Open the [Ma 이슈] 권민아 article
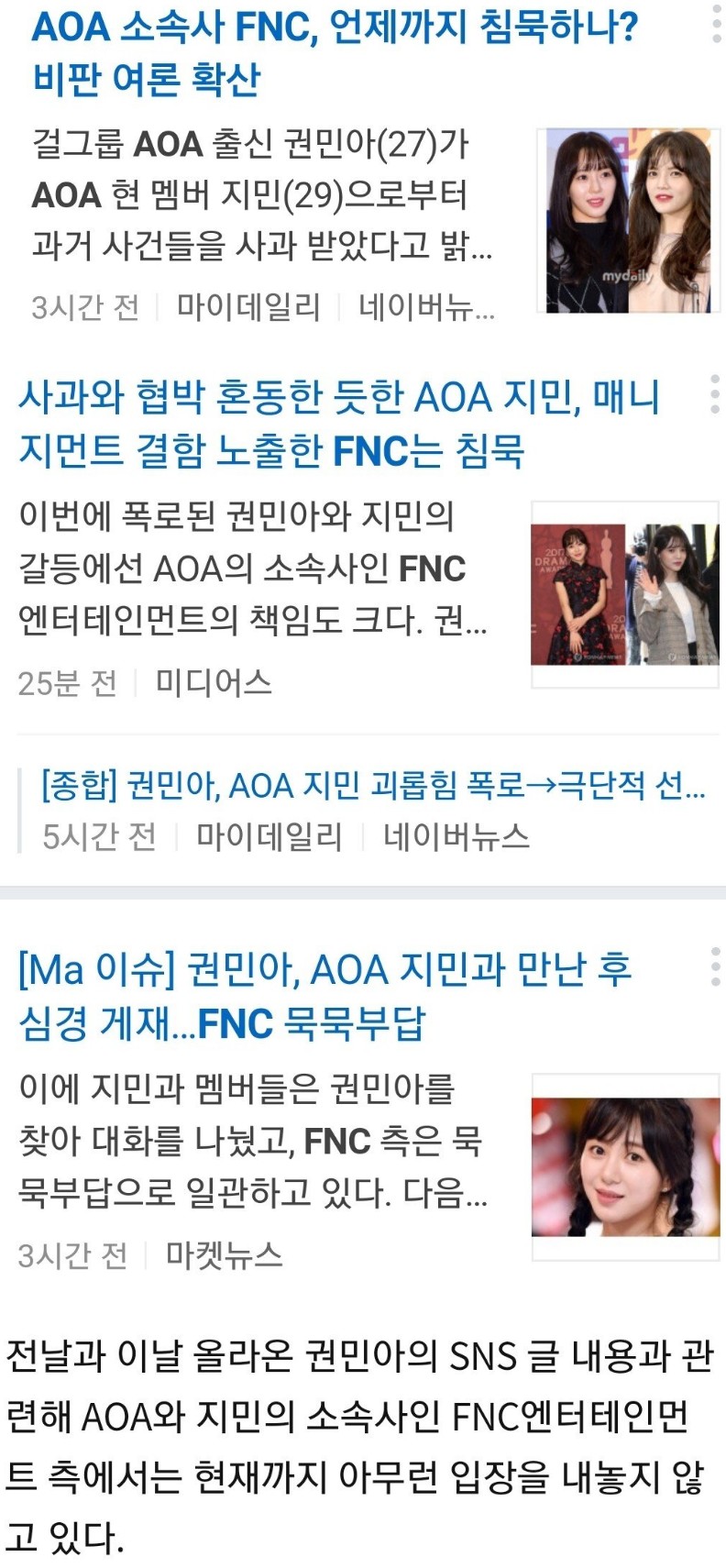This screenshot has width=726, height=1568. [325, 996]
